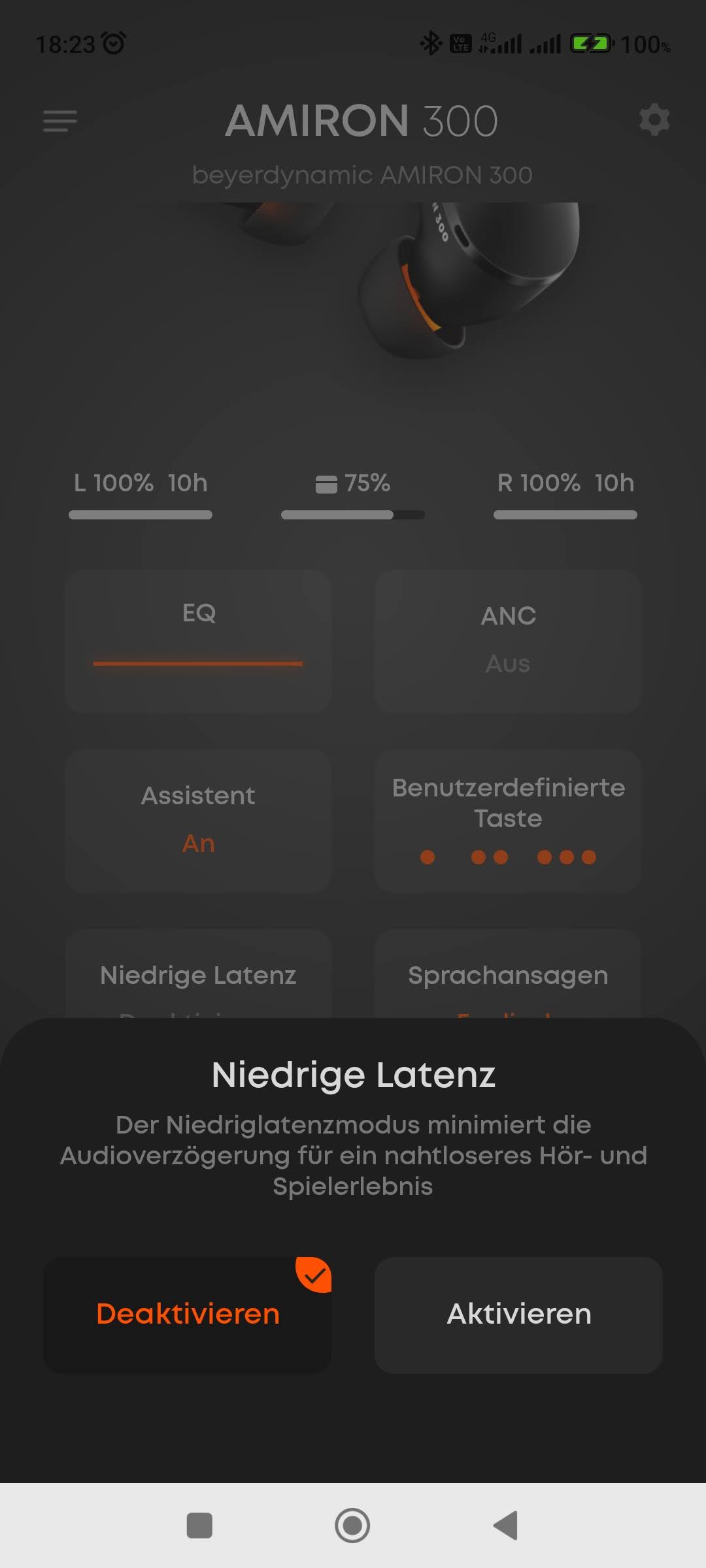Choose Aktivieren to enable low latency

(x=518, y=1315)
